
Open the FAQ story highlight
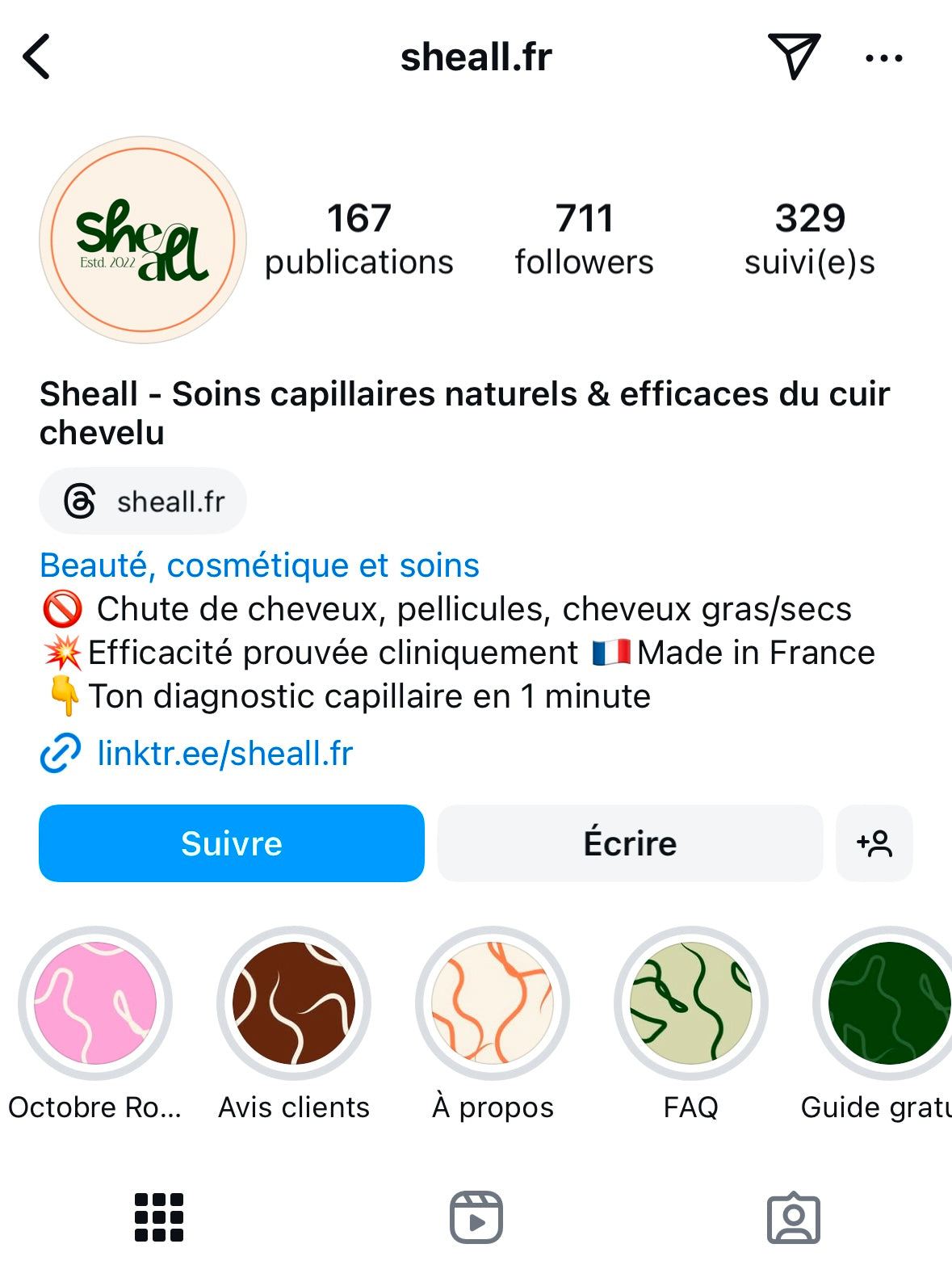[x=691, y=1003]
